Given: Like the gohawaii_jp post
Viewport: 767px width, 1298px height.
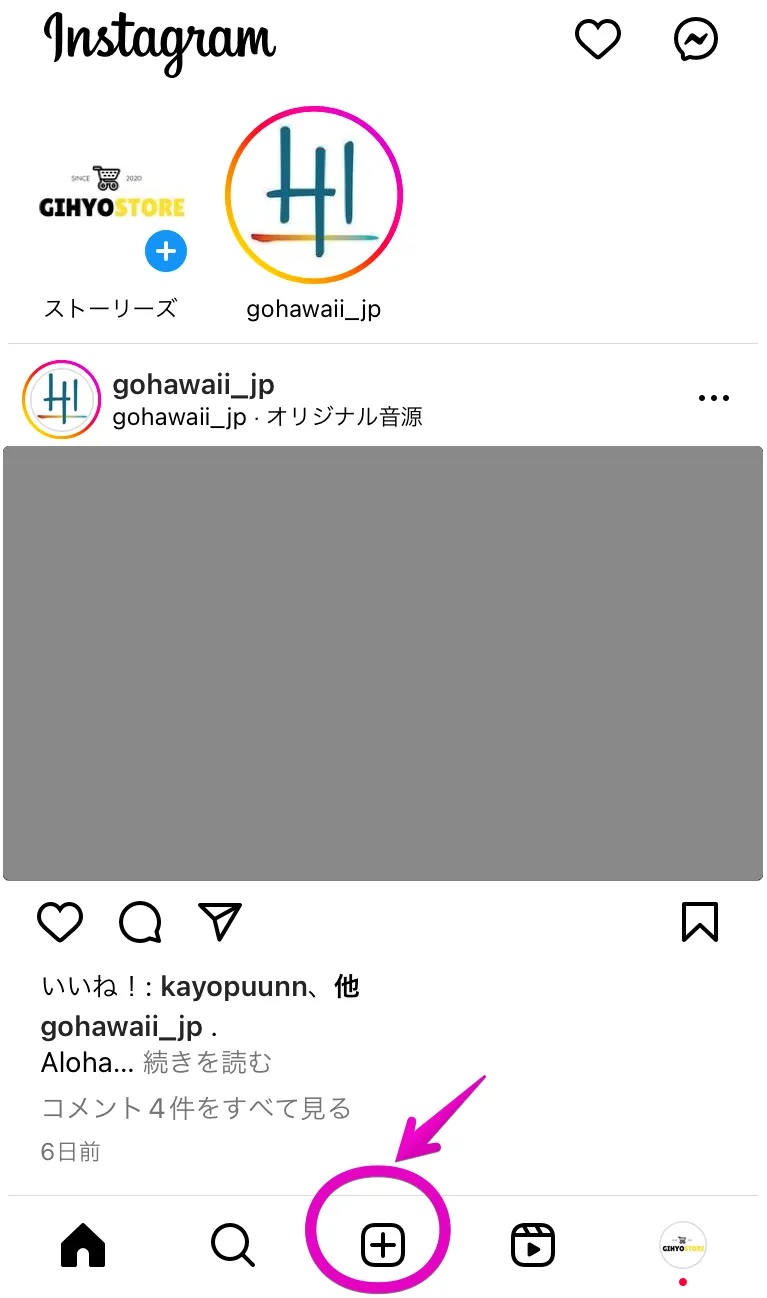Looking at the screenshot, I should [60, 922].
